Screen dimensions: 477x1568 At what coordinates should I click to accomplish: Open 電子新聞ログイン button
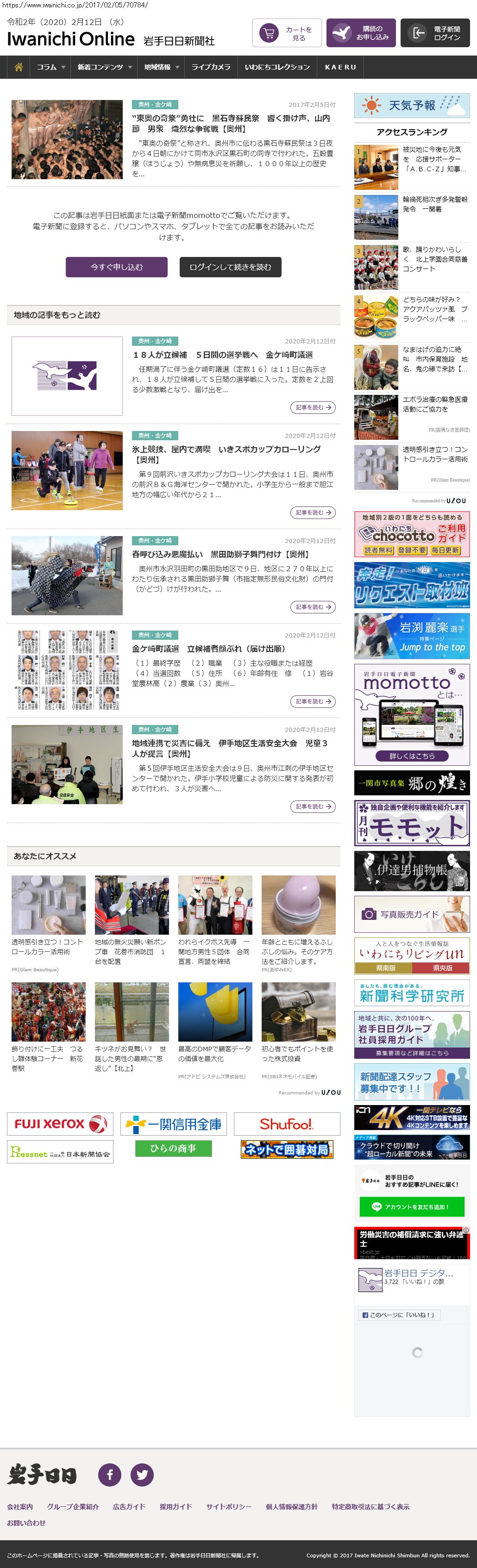point(435,33)
